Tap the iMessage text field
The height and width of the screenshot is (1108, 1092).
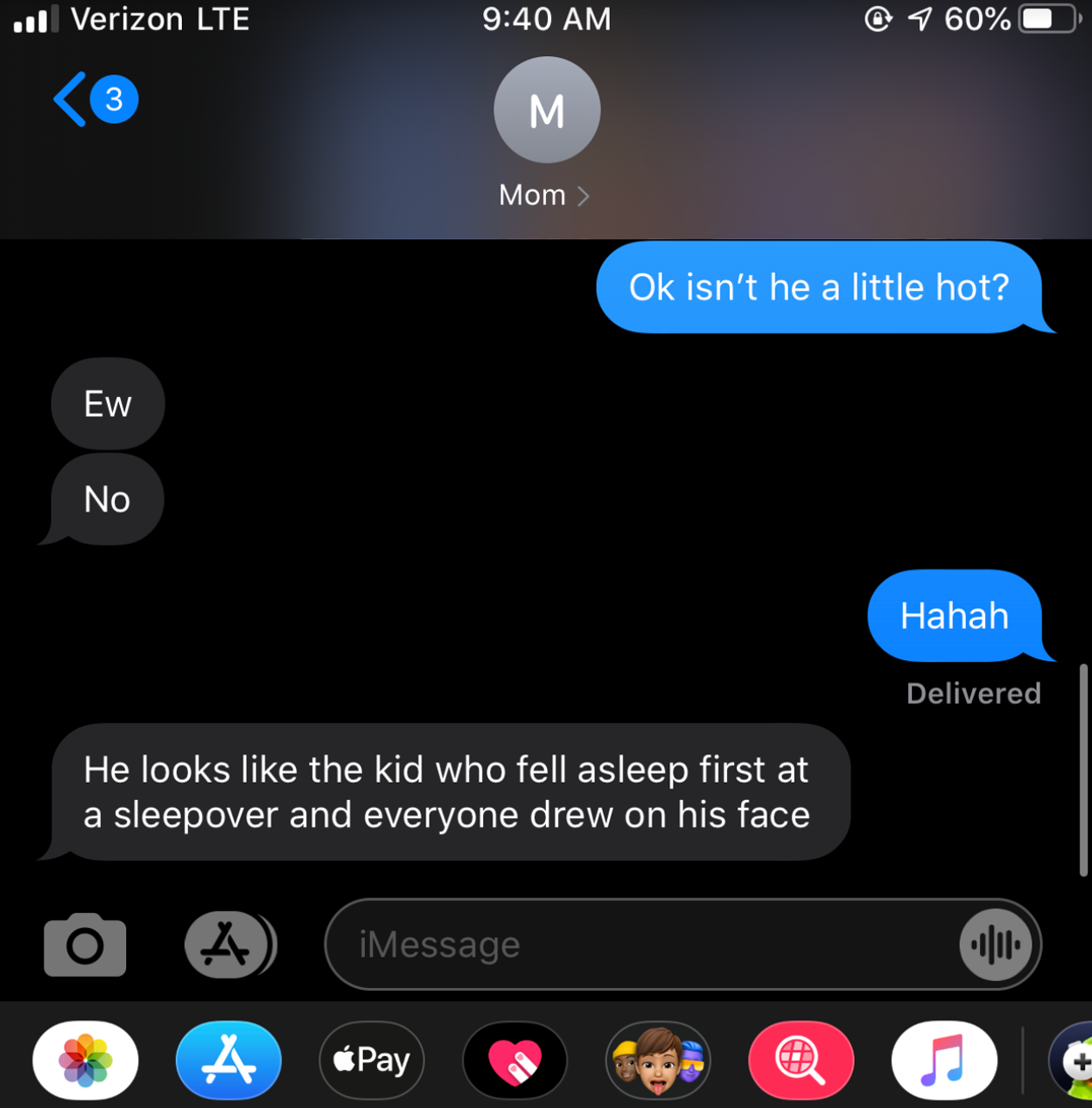pos(638,945)
